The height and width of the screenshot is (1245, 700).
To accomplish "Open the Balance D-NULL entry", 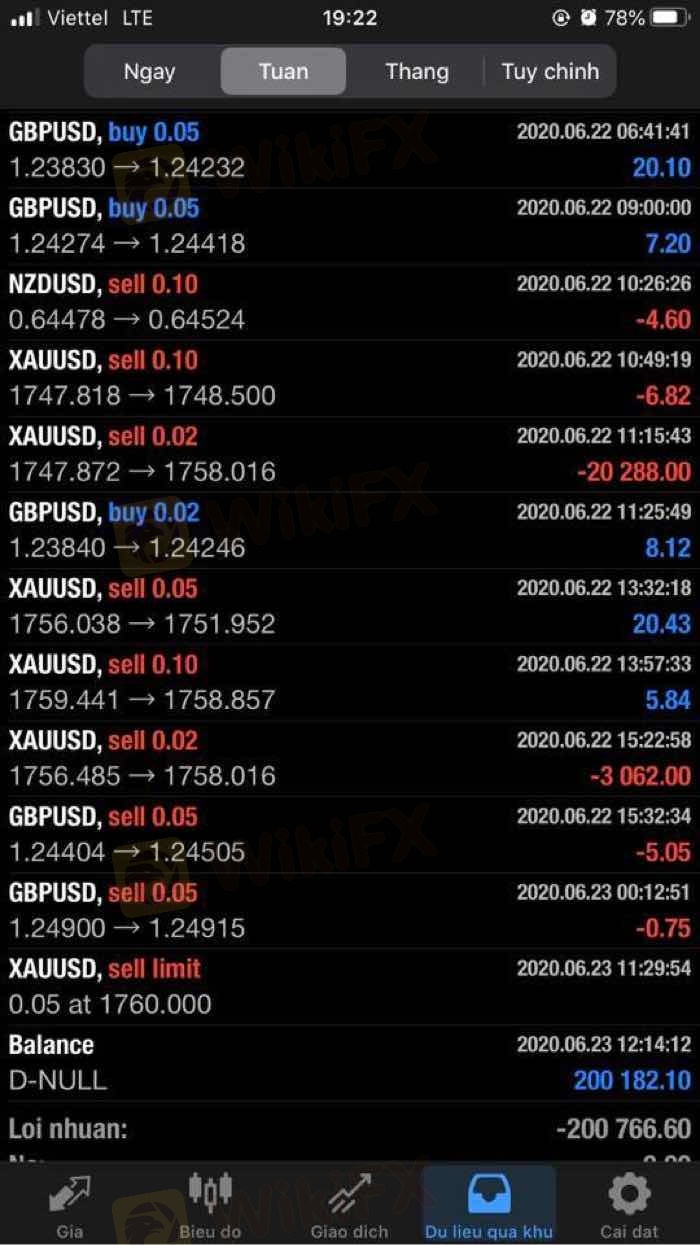I will pyautogui.click(x=350, y=1062).
